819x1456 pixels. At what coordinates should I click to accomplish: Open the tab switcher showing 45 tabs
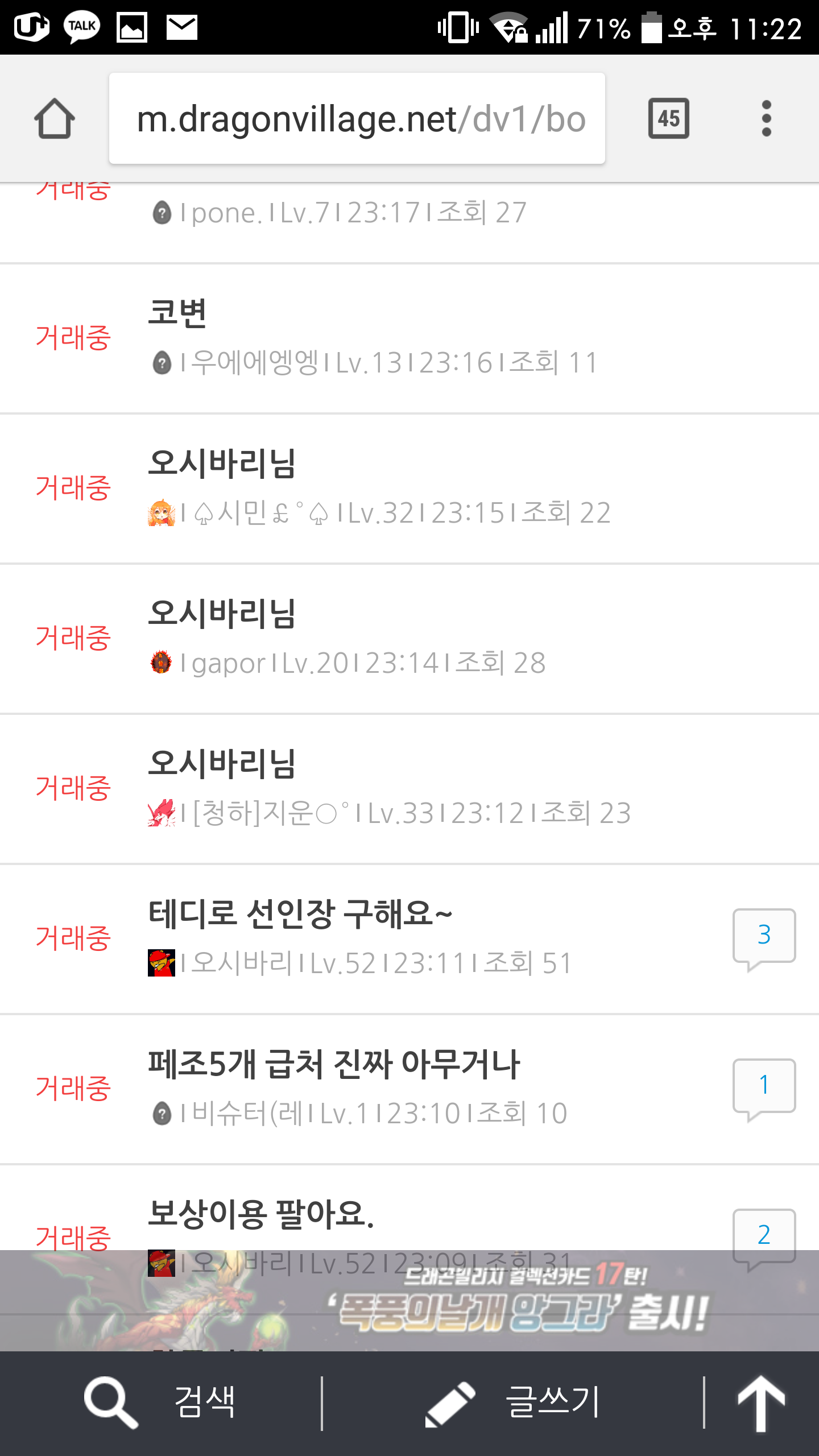pos(668,119)
